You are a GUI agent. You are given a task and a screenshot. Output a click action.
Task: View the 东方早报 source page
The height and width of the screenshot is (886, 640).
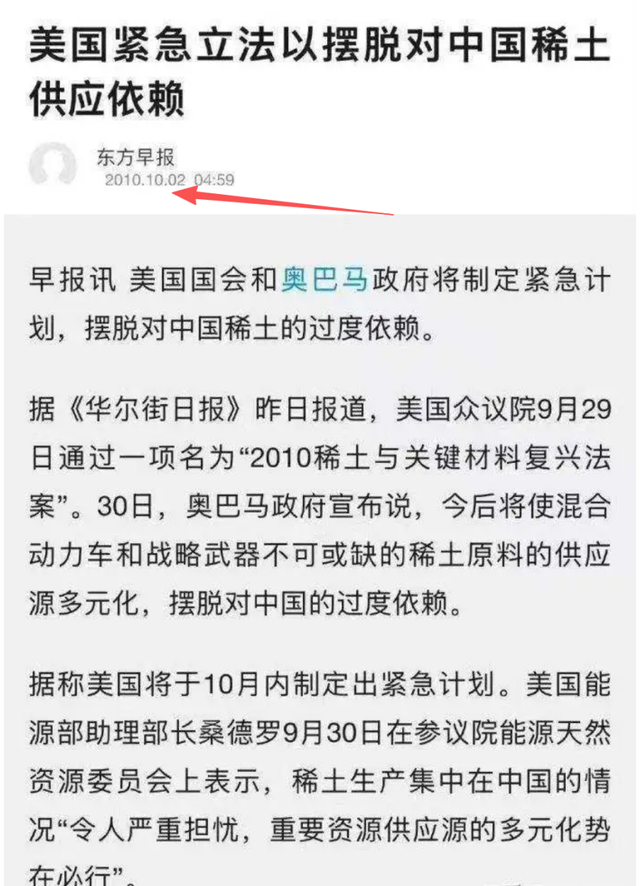pos(136,156)
